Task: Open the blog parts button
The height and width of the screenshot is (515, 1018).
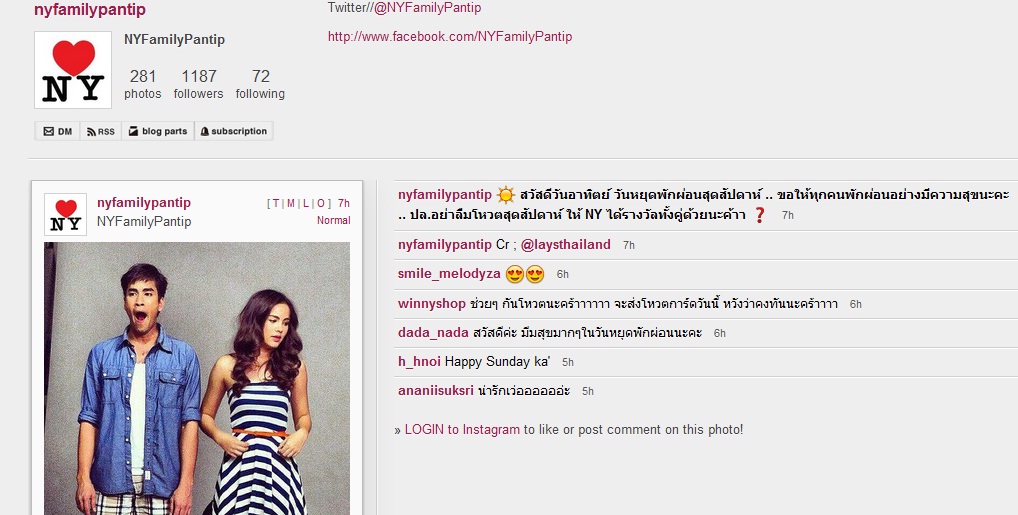Action: click(x=158, y=131)
